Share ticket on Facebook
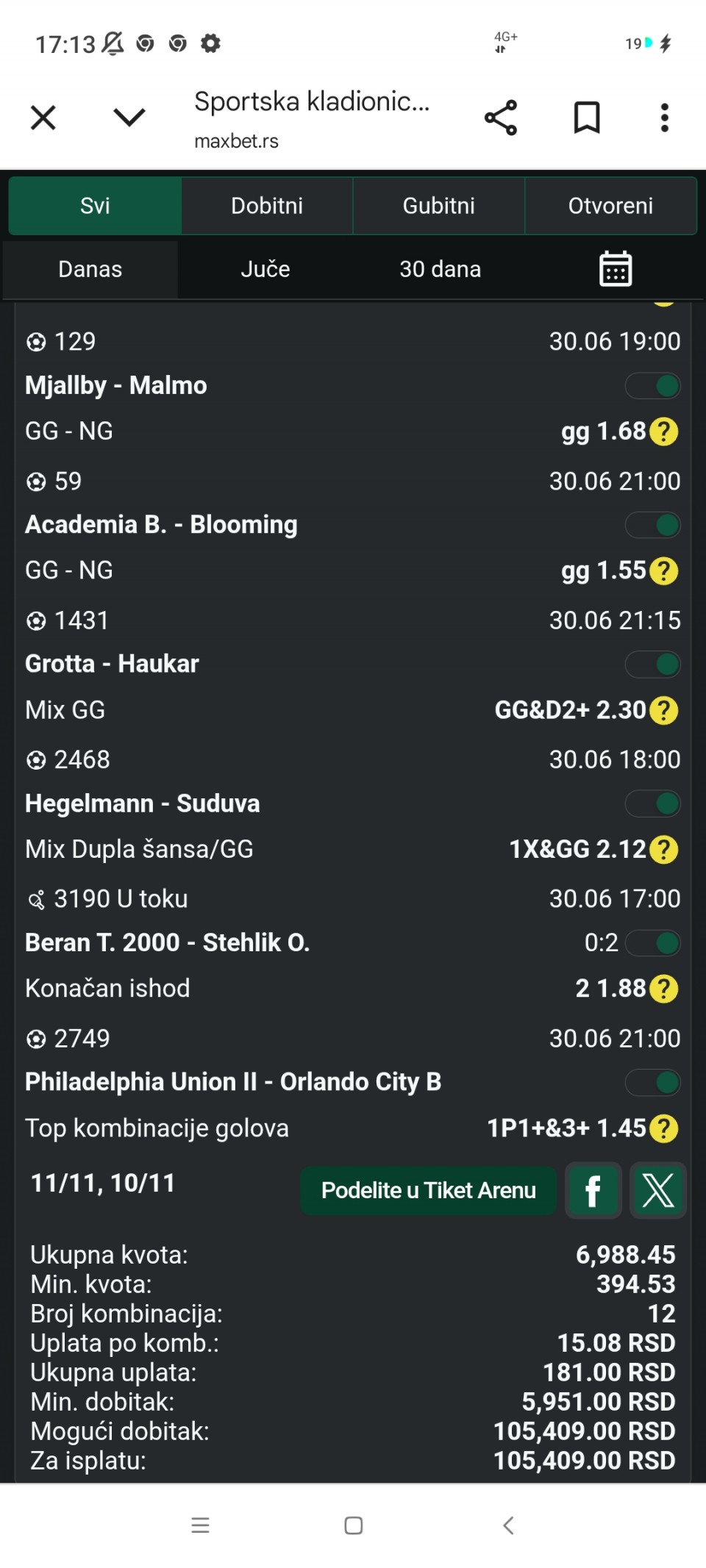Image resolution: width=706 pixels, height=1568 pixels. pos(593,1191)
